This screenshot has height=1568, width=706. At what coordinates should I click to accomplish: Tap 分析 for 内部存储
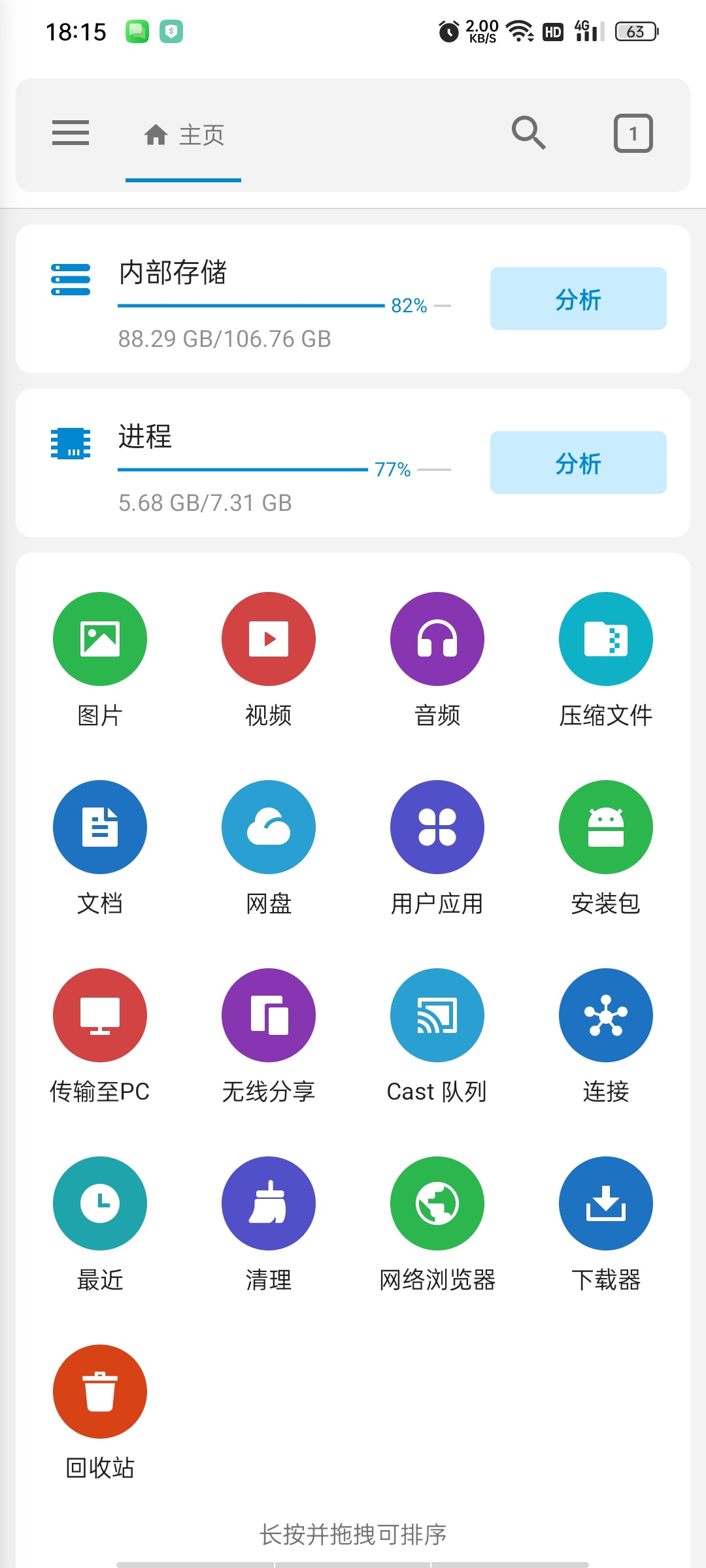pos(579,299)
